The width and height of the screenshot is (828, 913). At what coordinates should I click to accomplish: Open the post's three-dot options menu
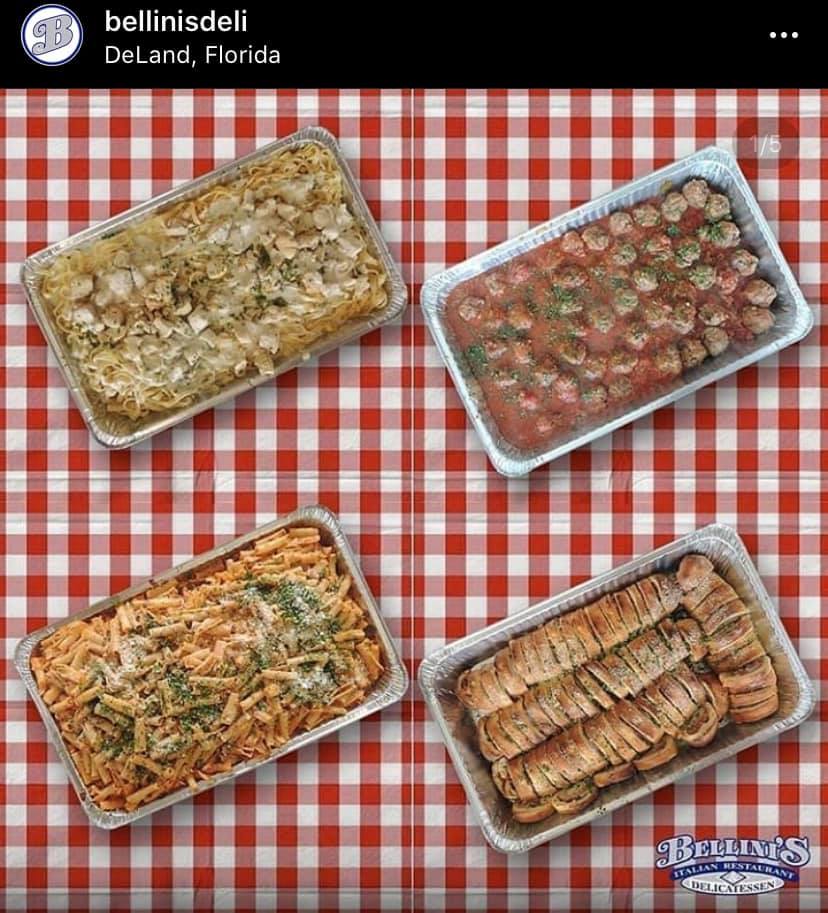783,35
